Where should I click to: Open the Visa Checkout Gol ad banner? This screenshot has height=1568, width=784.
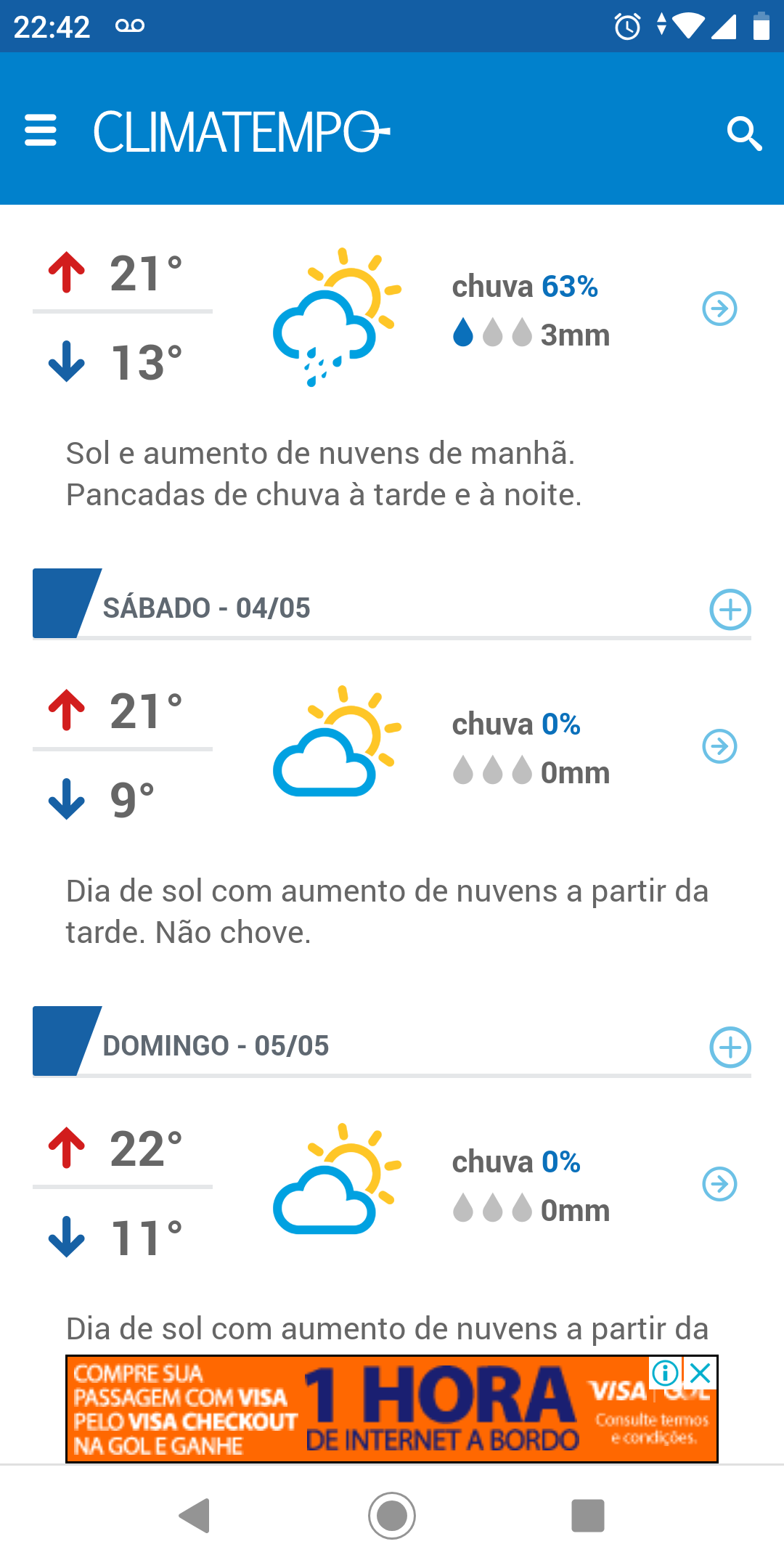[392, 1409]
